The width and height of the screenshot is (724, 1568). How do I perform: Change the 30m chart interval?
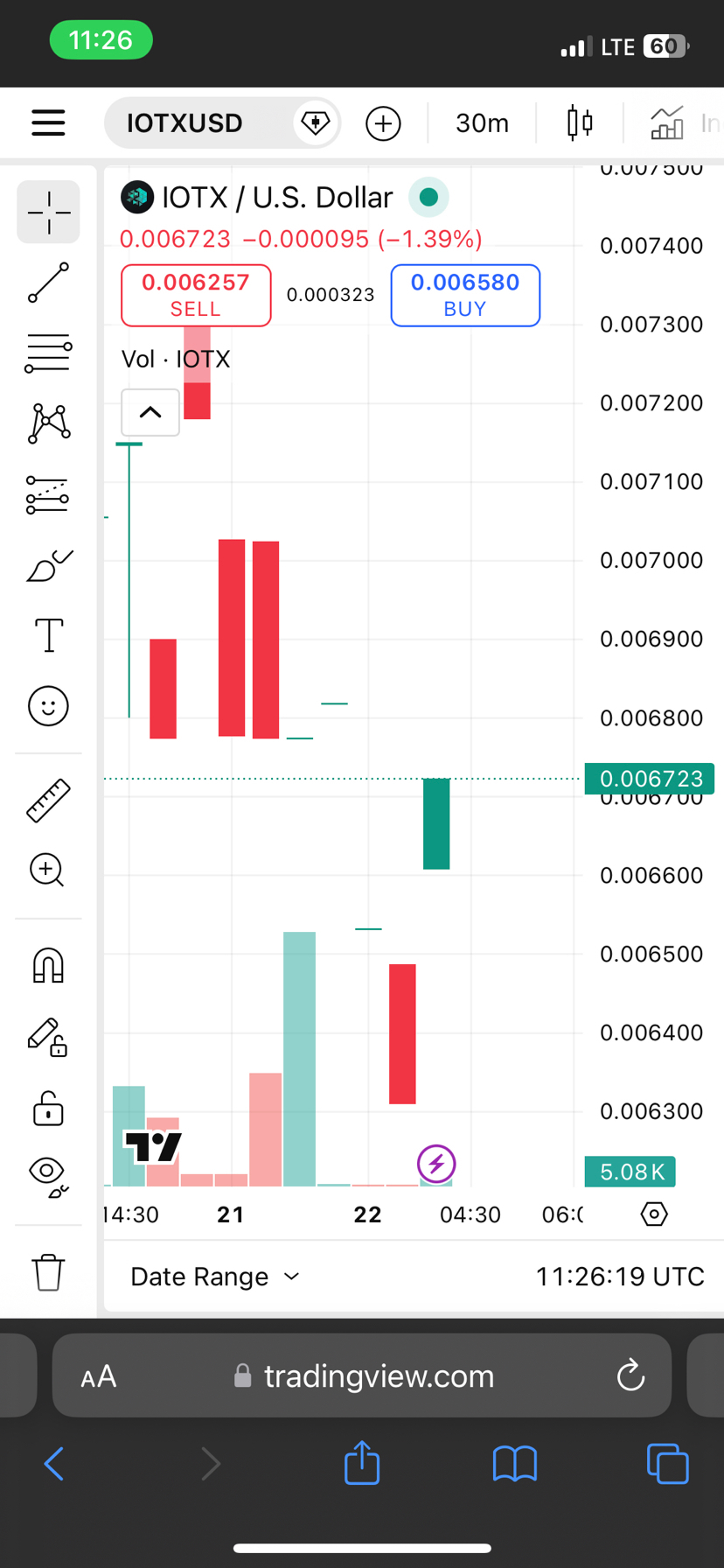pos(482,123)
